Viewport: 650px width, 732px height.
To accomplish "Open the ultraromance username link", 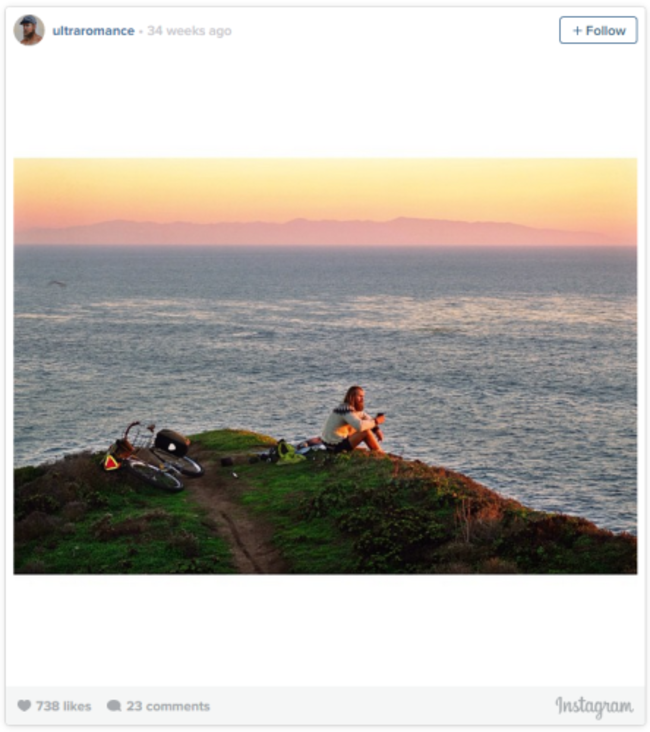I will click(x=93, y=31).
